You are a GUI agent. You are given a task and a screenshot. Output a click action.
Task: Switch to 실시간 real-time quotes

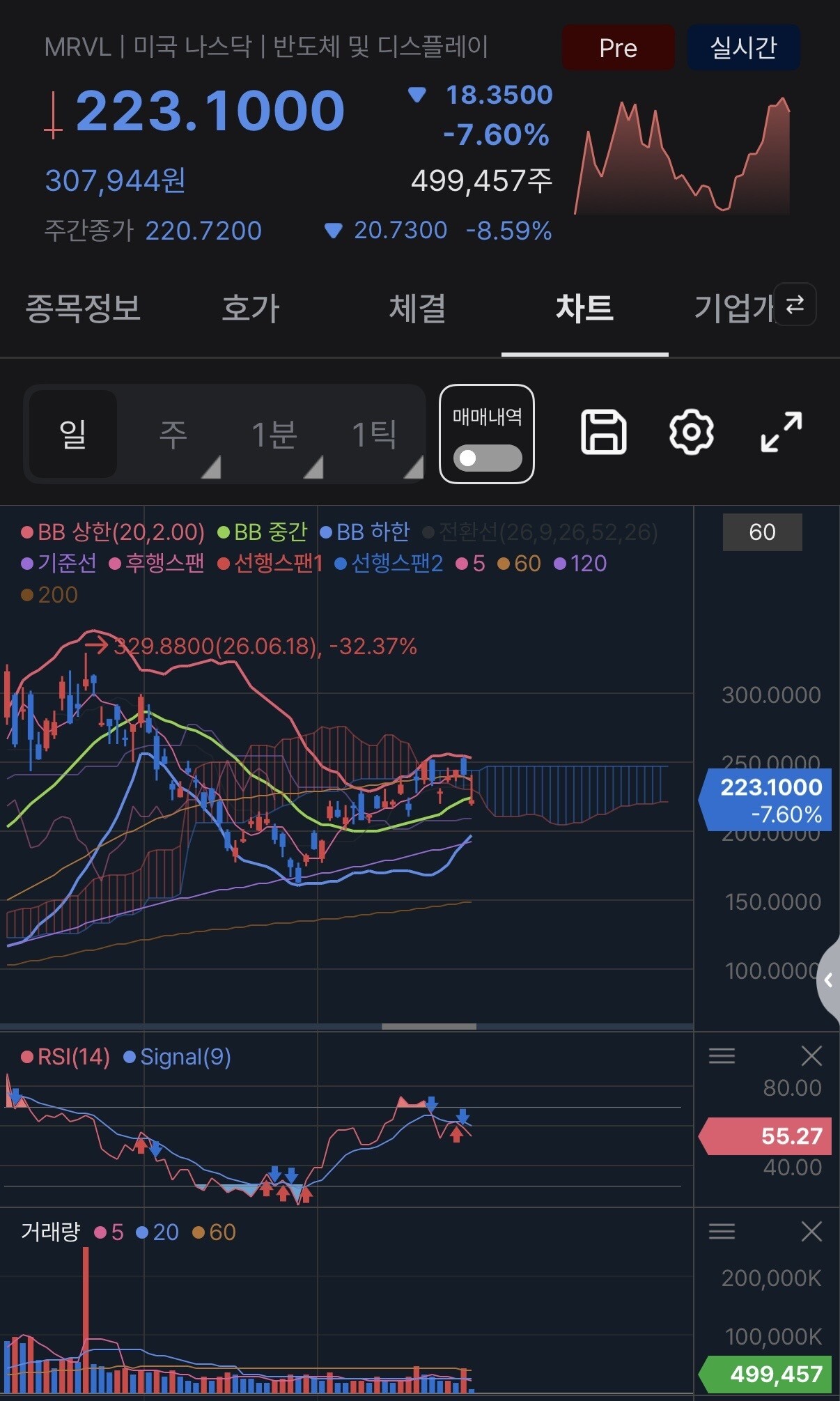[743, 47]
